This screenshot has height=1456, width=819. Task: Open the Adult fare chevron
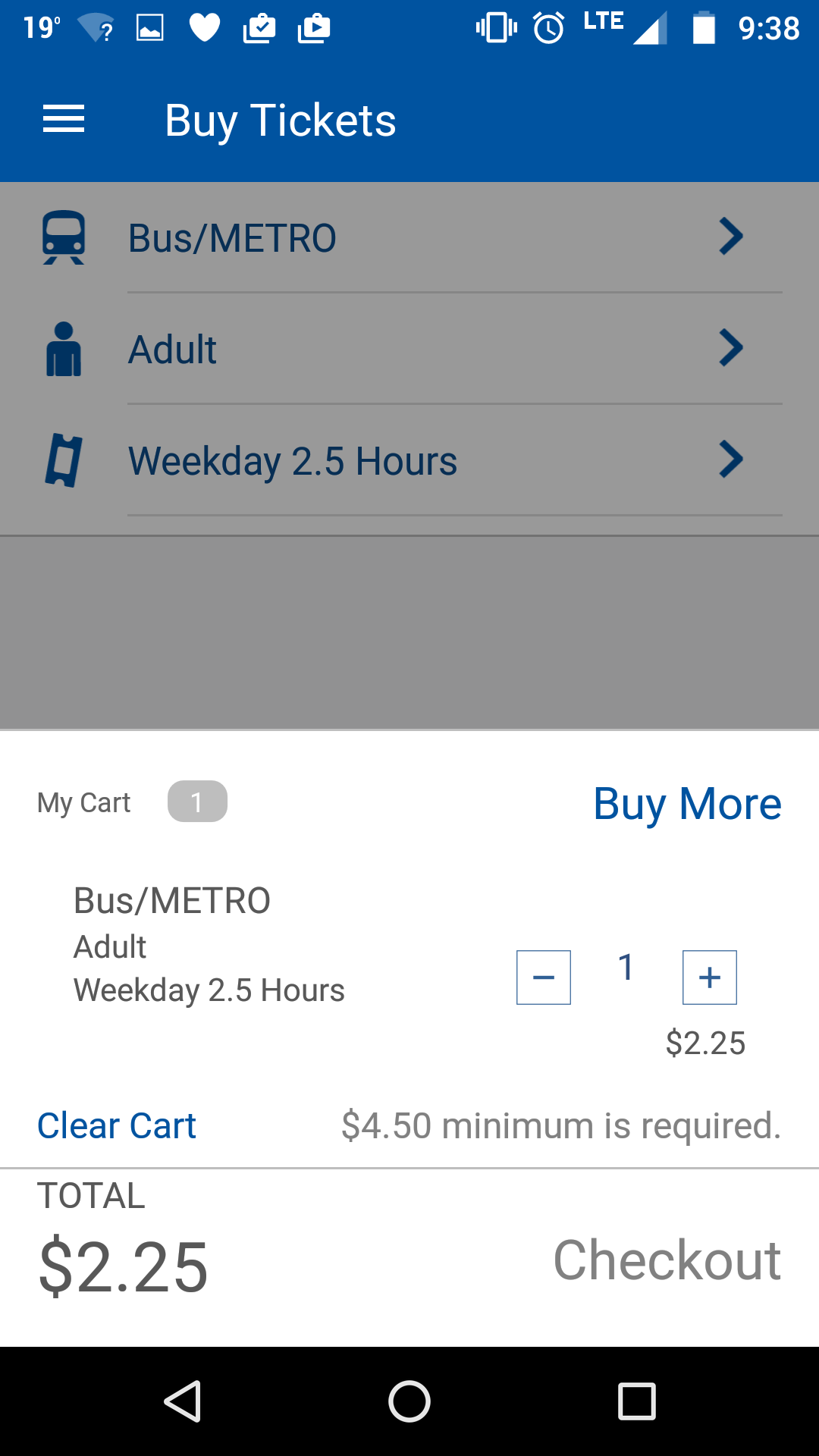coord(730,348)
